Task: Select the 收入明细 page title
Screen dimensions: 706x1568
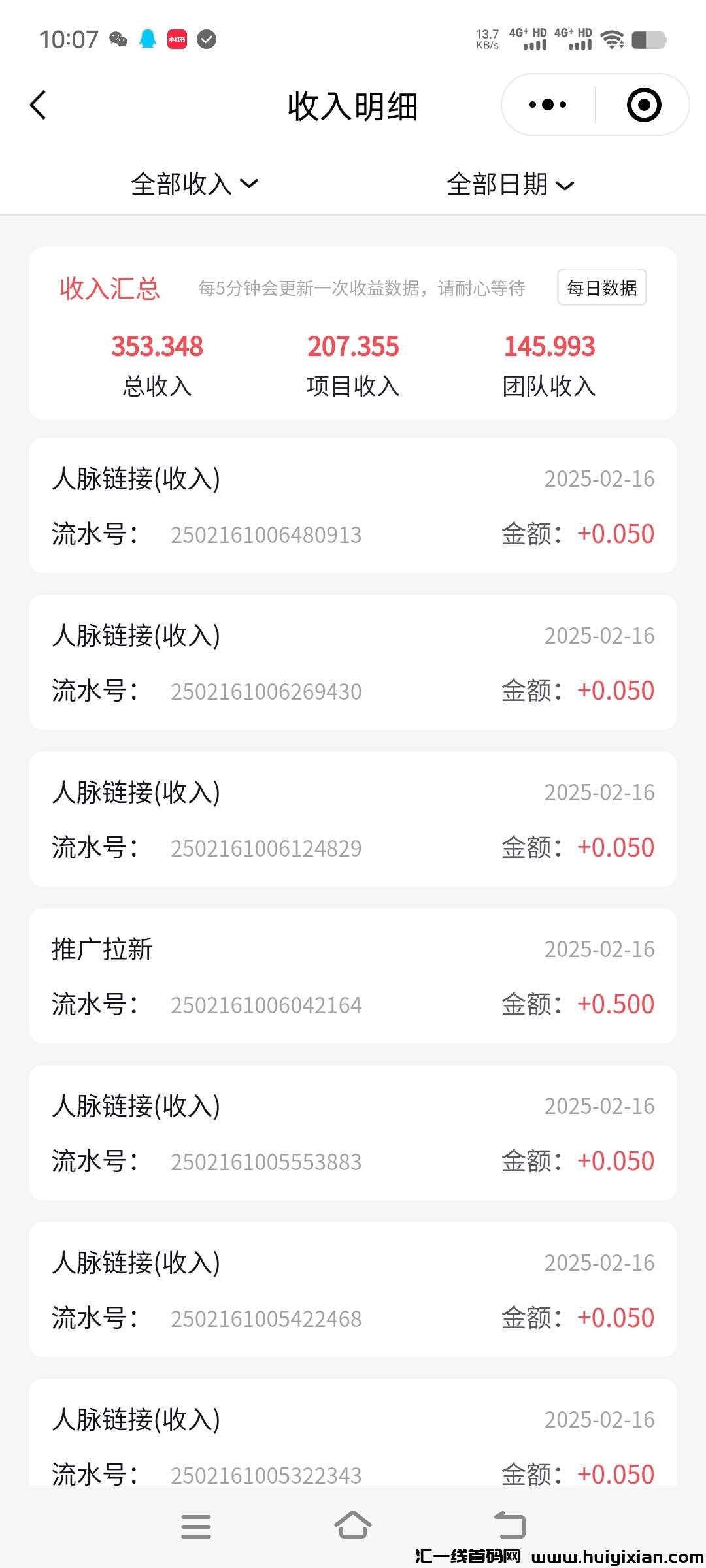Action: [x=353, y=106]
